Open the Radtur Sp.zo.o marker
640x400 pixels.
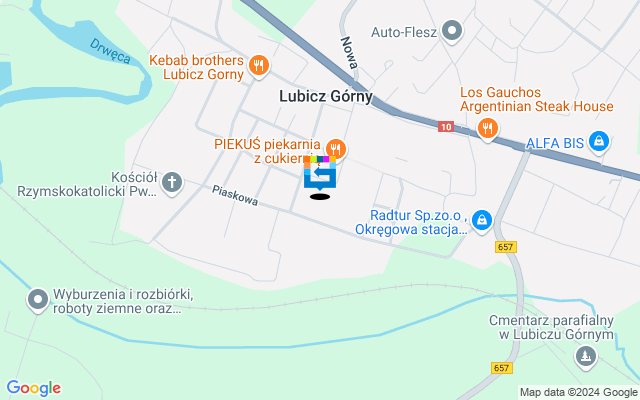click(481, 219)
